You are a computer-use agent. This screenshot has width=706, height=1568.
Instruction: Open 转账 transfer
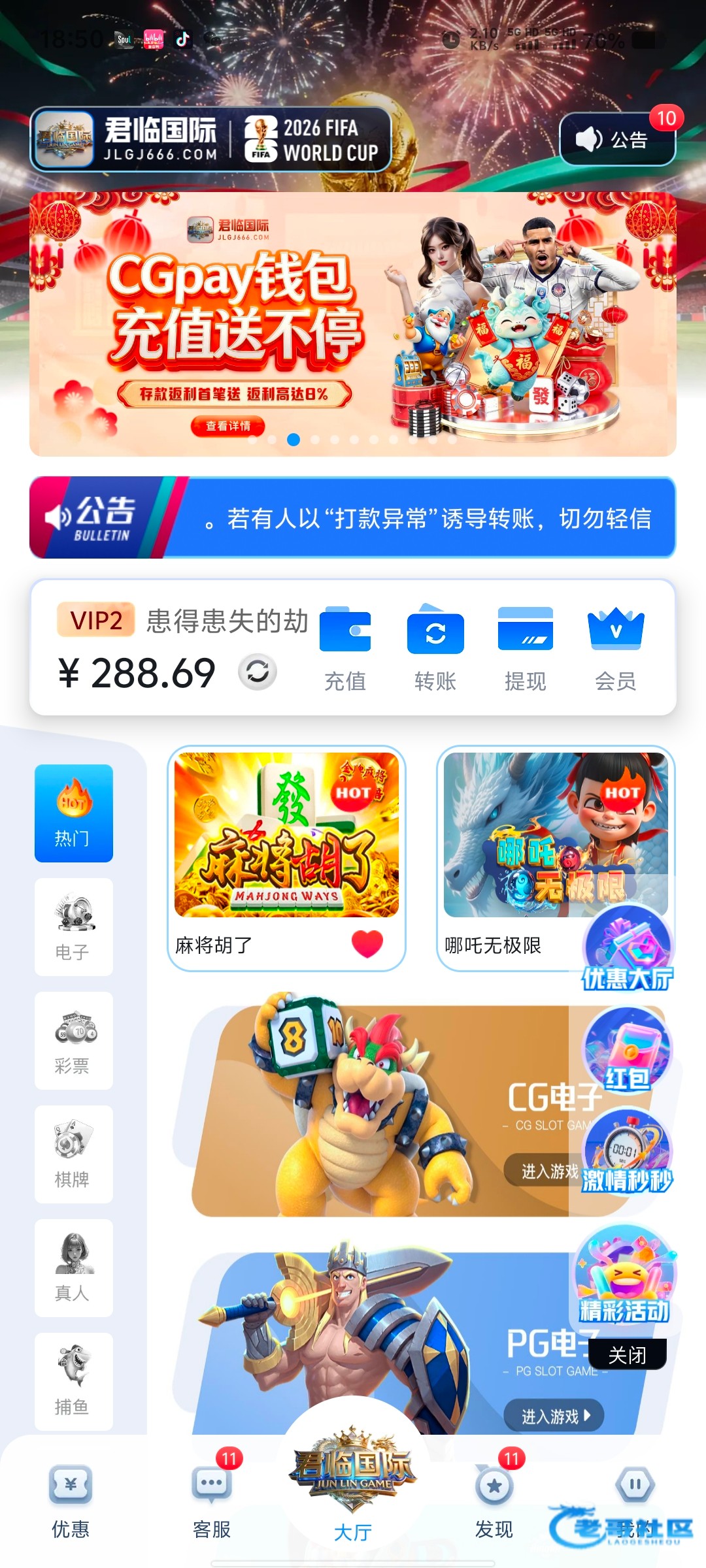[x=435, y=648]
